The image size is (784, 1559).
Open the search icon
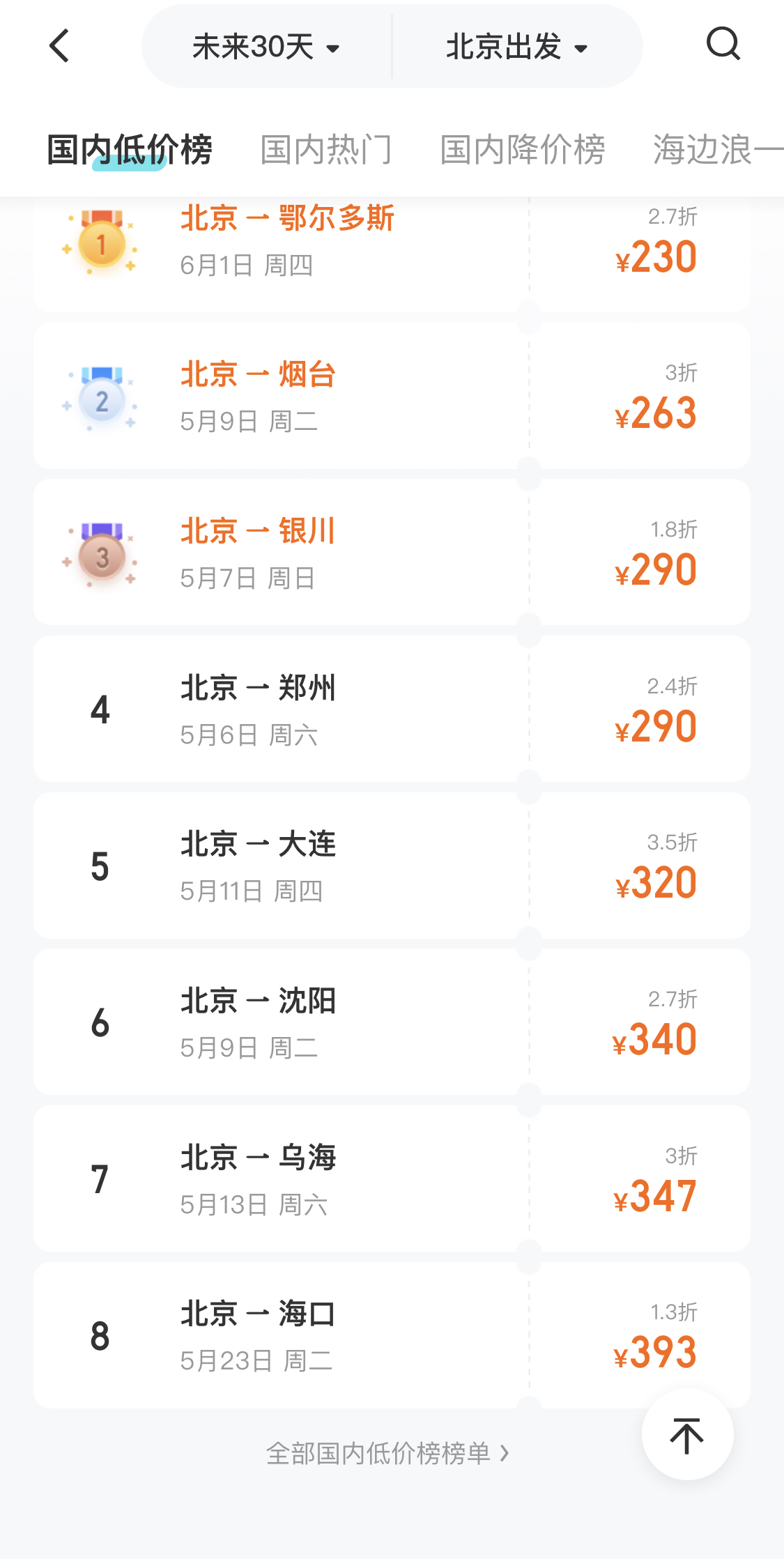(723, 45)
